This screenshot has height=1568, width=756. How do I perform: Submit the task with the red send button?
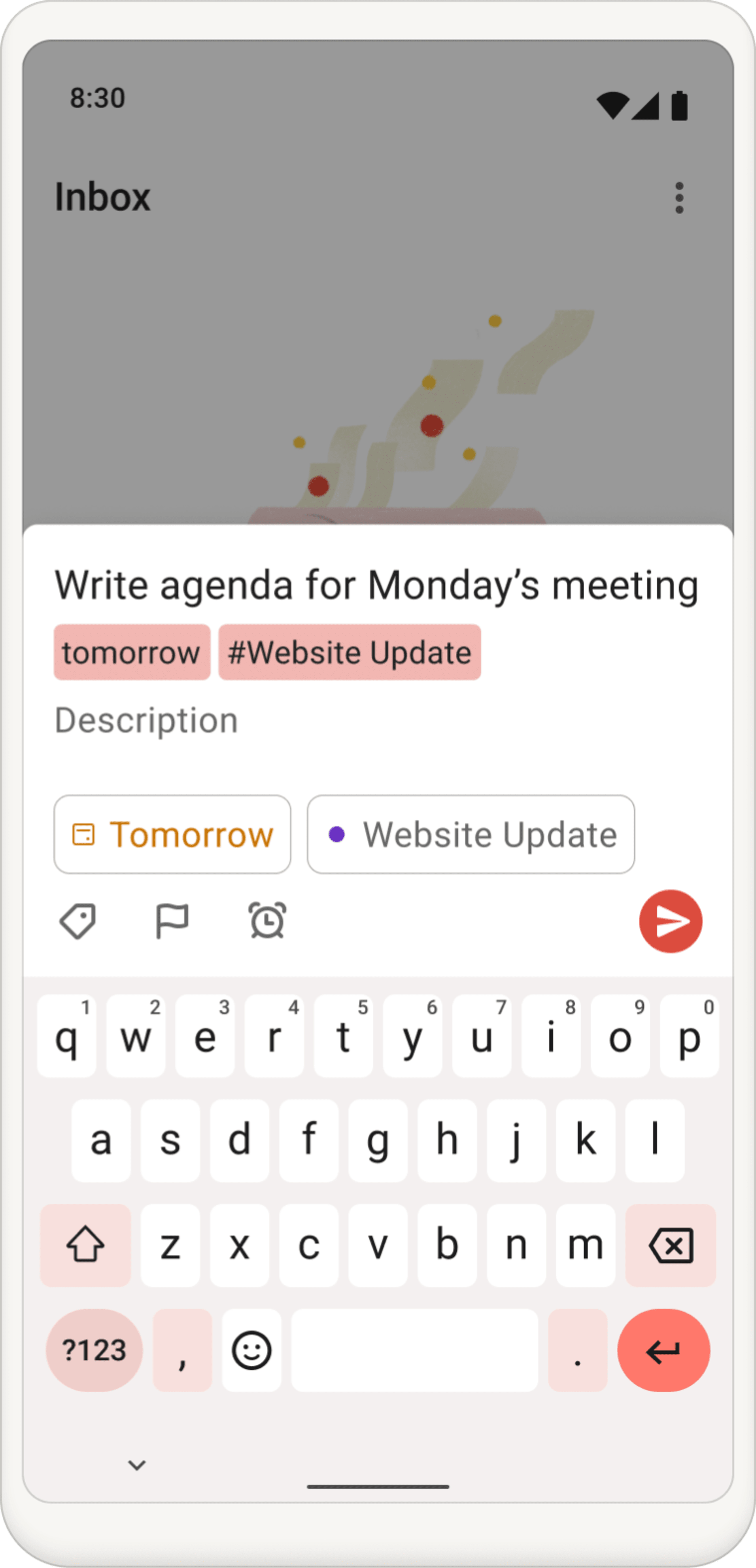tap(670, 921)
